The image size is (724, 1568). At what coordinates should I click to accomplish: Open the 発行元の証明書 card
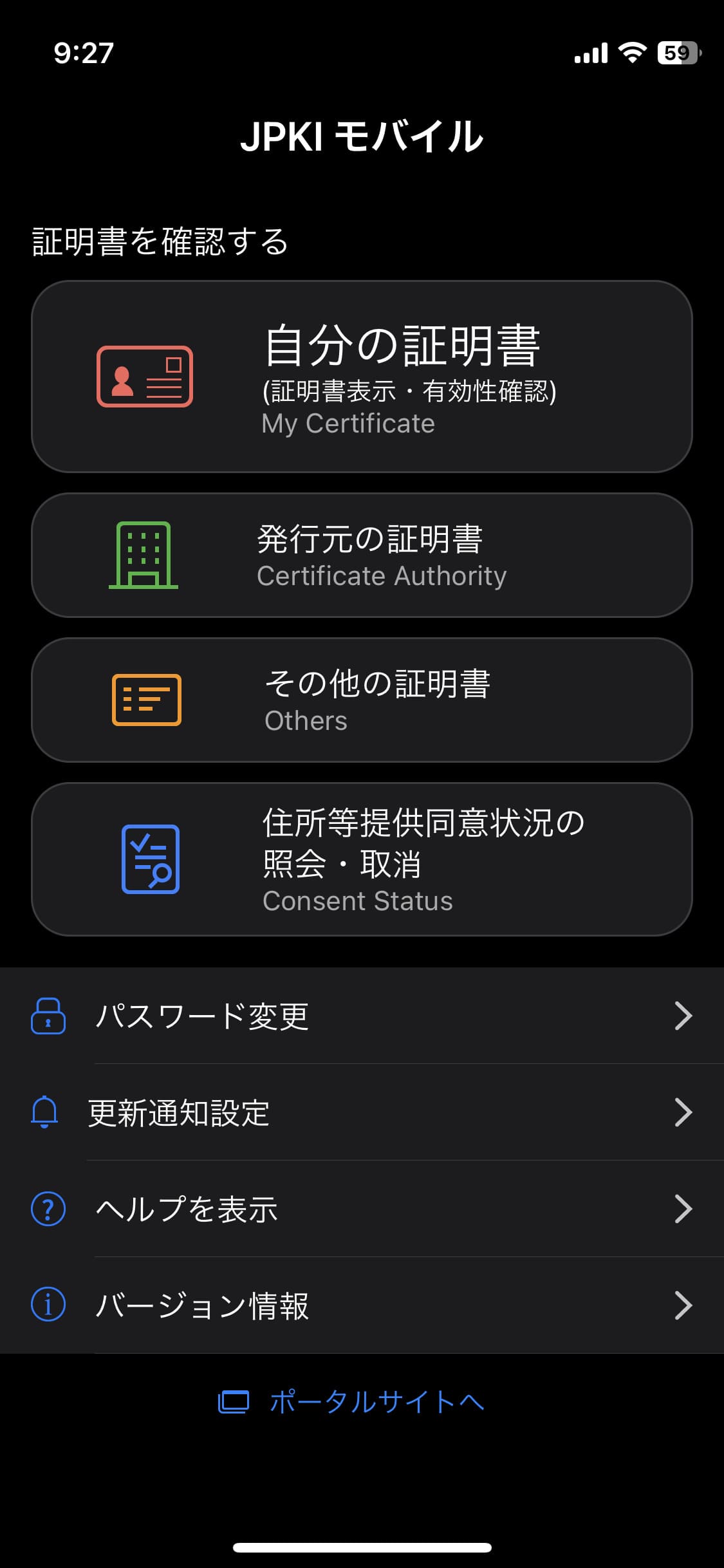tap(362, 555)
